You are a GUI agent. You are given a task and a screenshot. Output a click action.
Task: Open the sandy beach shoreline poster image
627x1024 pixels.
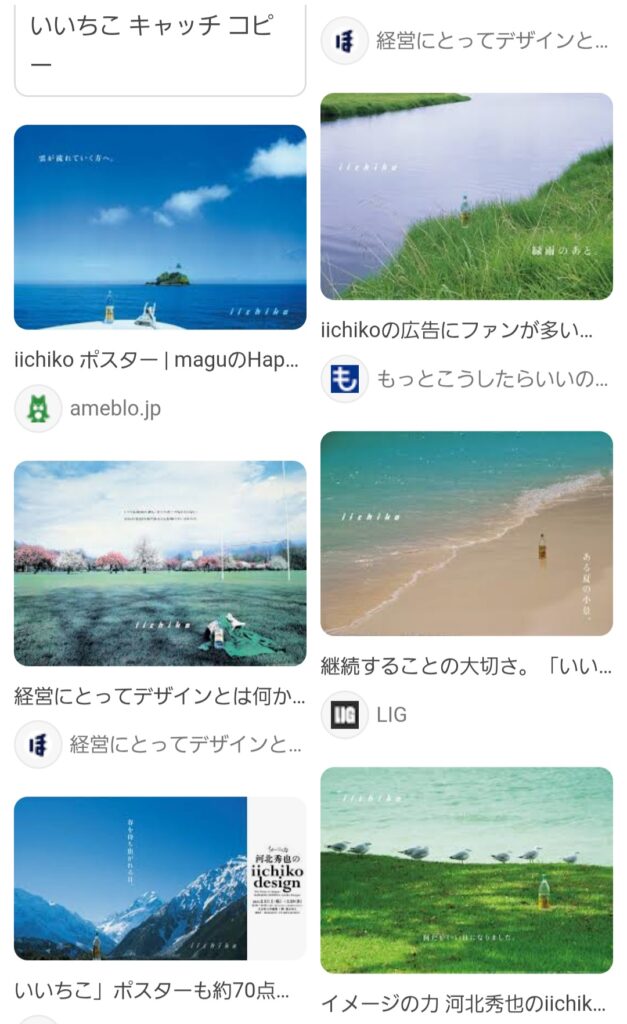[x=466, y=533]
